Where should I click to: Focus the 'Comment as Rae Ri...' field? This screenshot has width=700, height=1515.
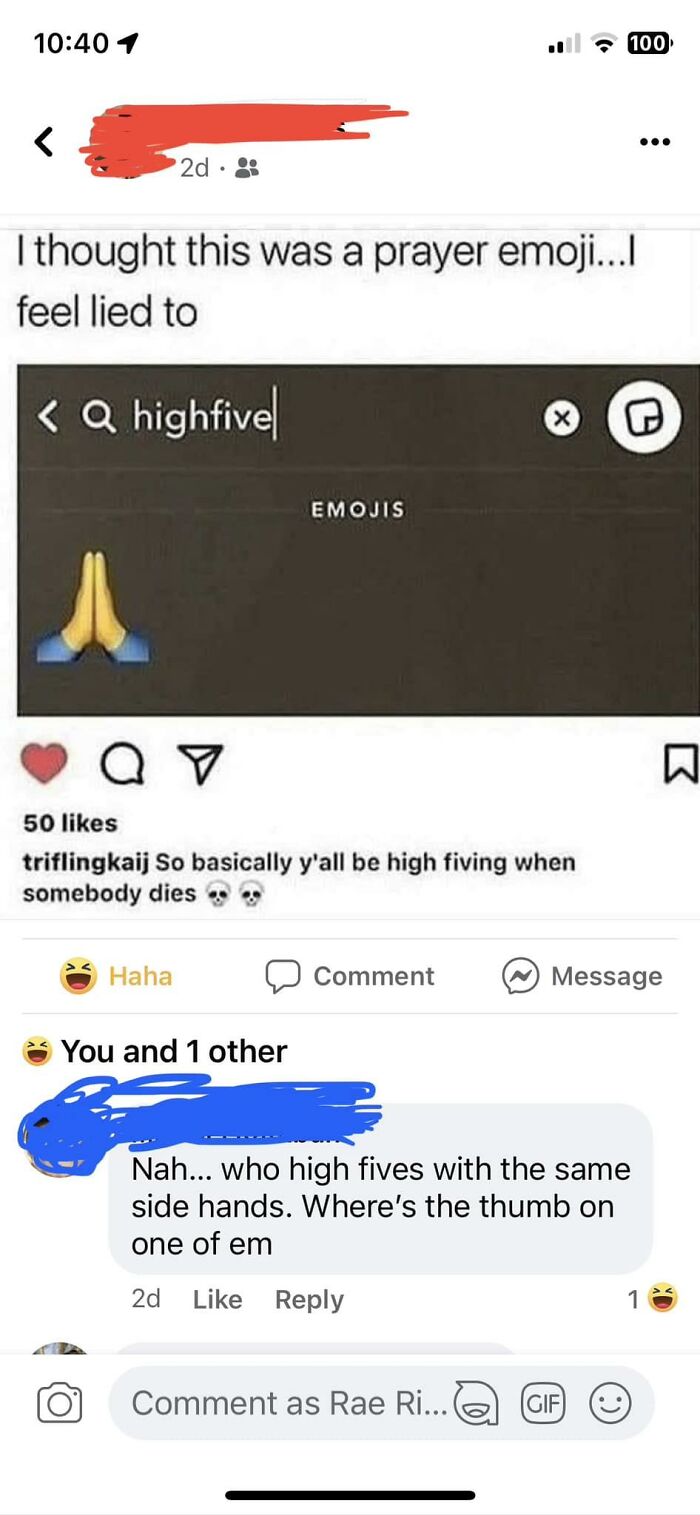pyautogui.click(x=285, y=1403)
